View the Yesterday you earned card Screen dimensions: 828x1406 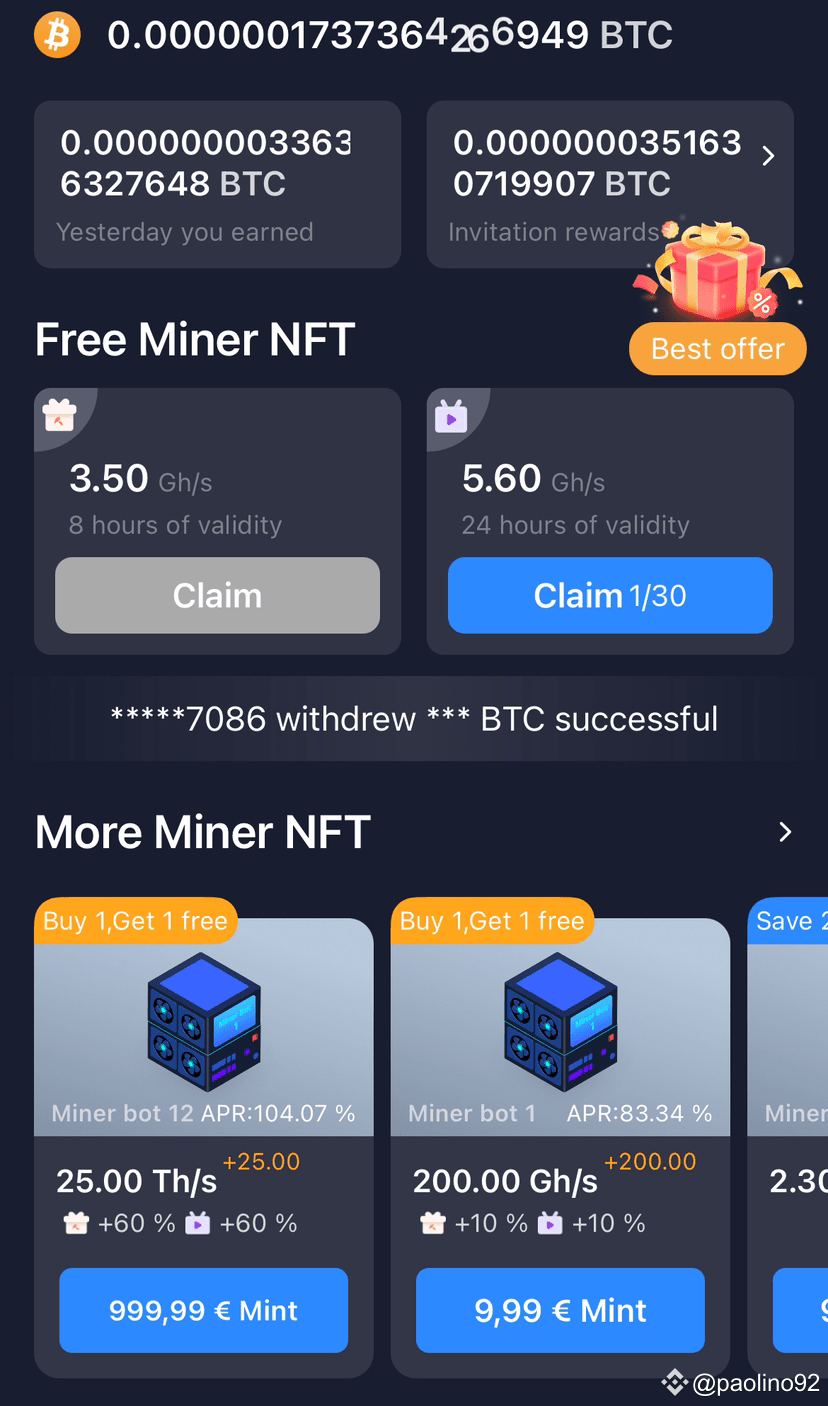pos(217,185)
